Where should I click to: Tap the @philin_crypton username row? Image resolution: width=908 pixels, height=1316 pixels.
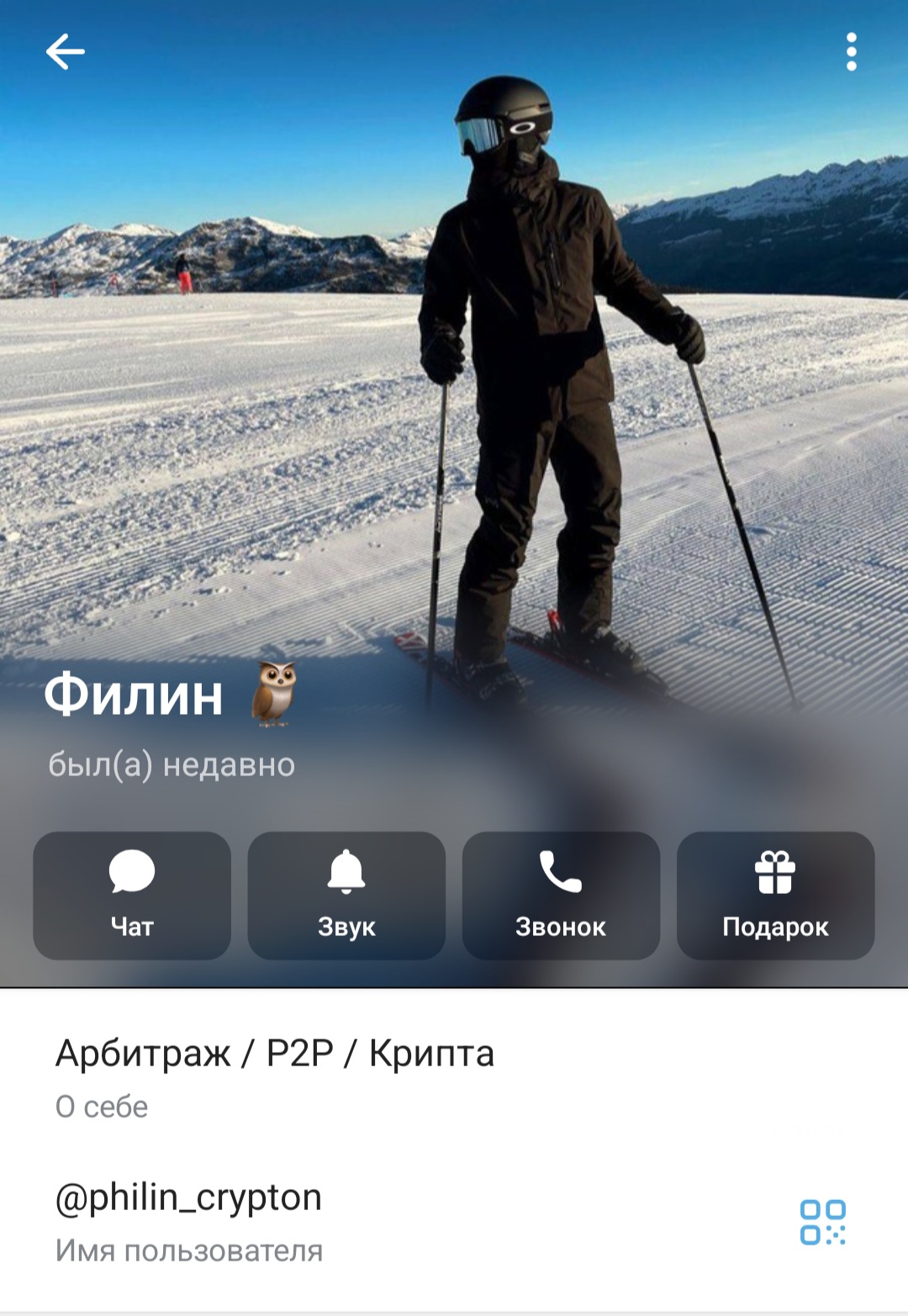click(336, 1219)
